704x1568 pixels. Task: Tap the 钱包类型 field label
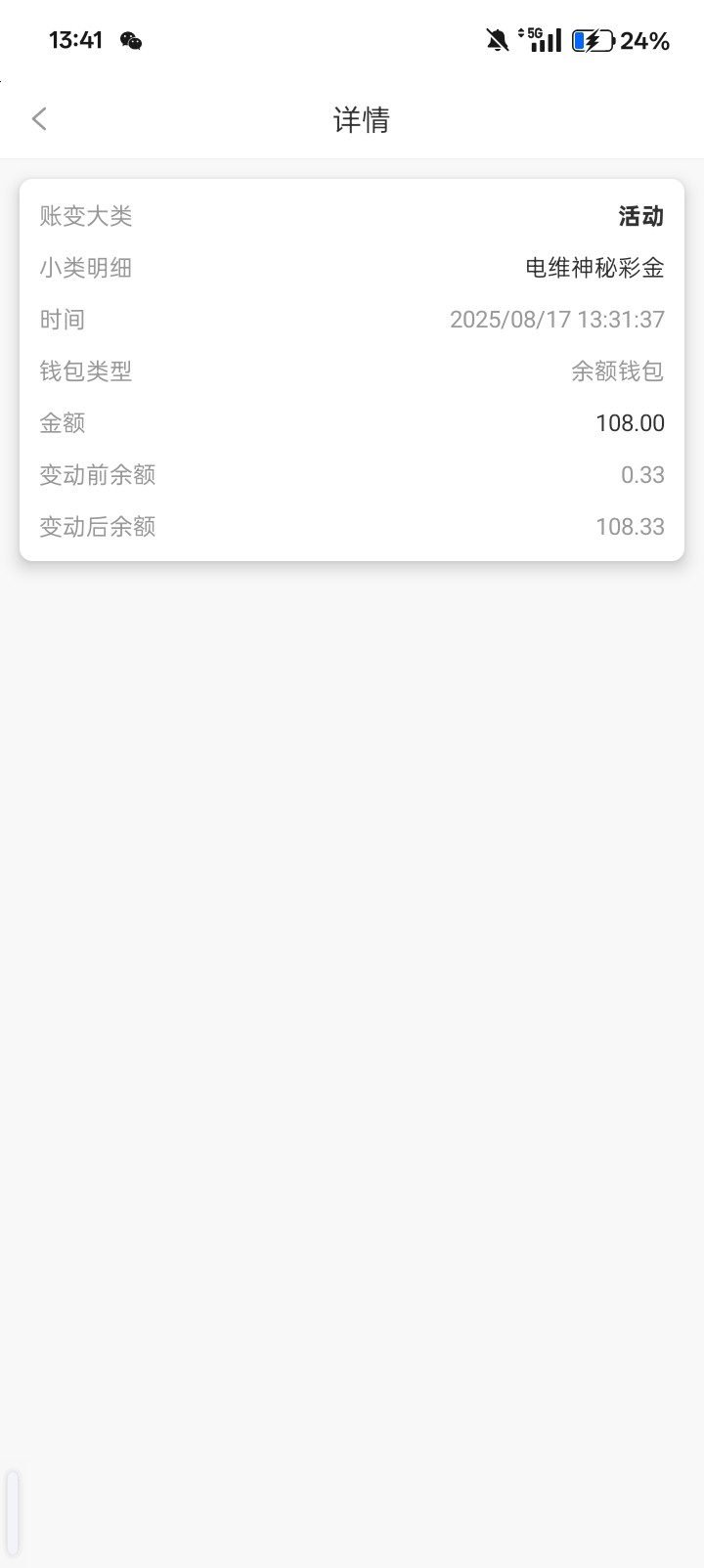click(87, 371)
